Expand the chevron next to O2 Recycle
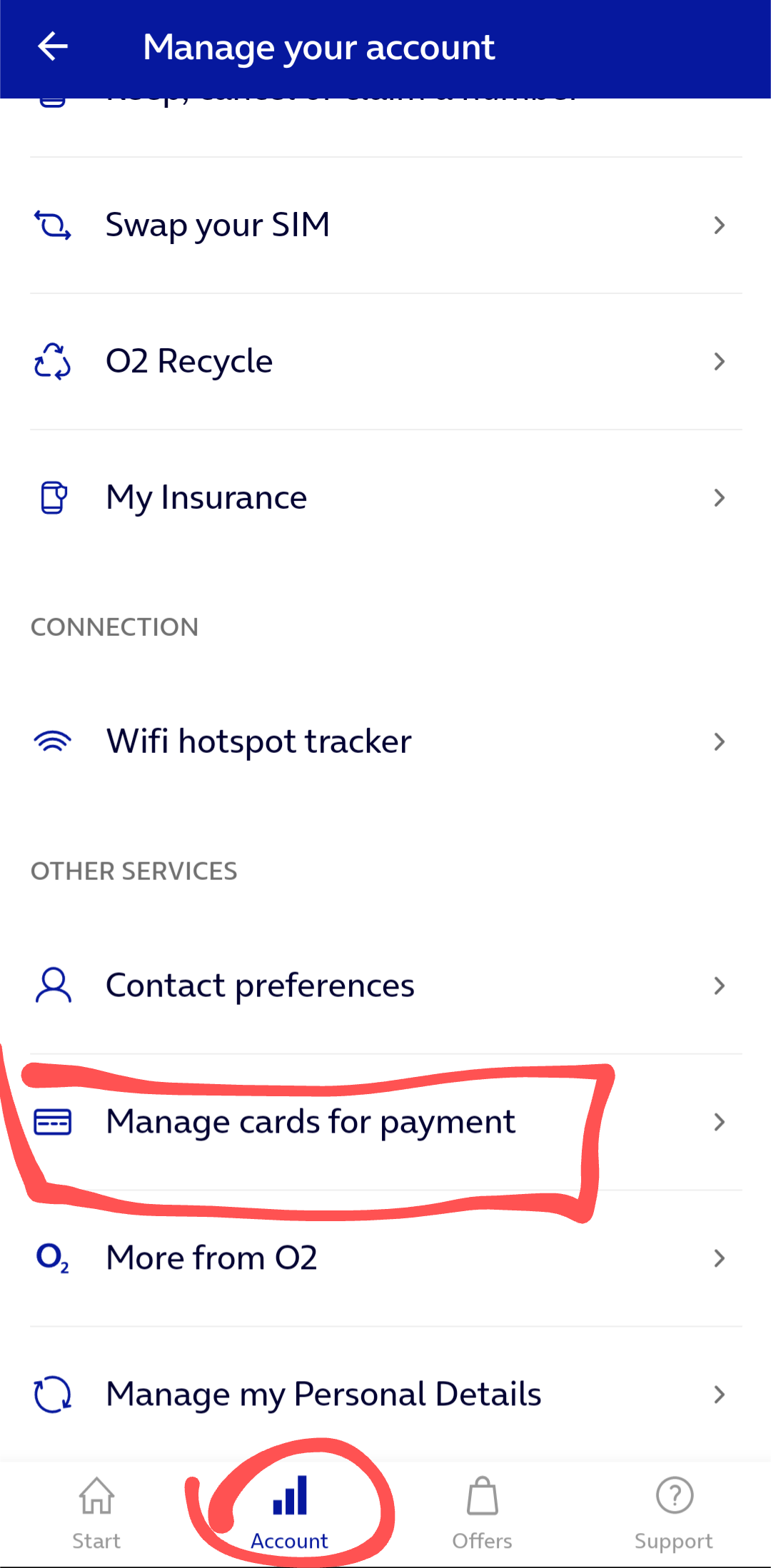 719,361
